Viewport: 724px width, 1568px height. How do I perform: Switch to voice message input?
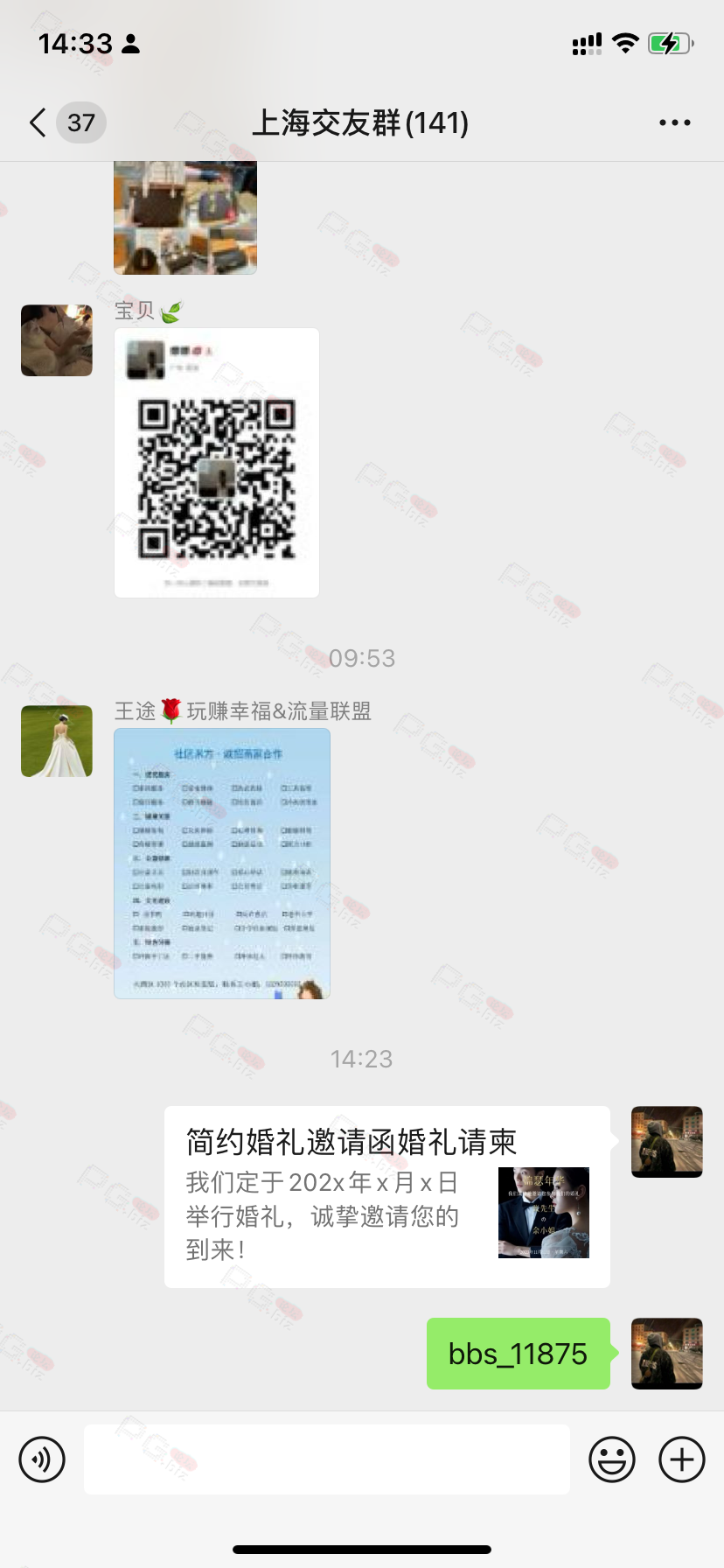(42, 1459)
